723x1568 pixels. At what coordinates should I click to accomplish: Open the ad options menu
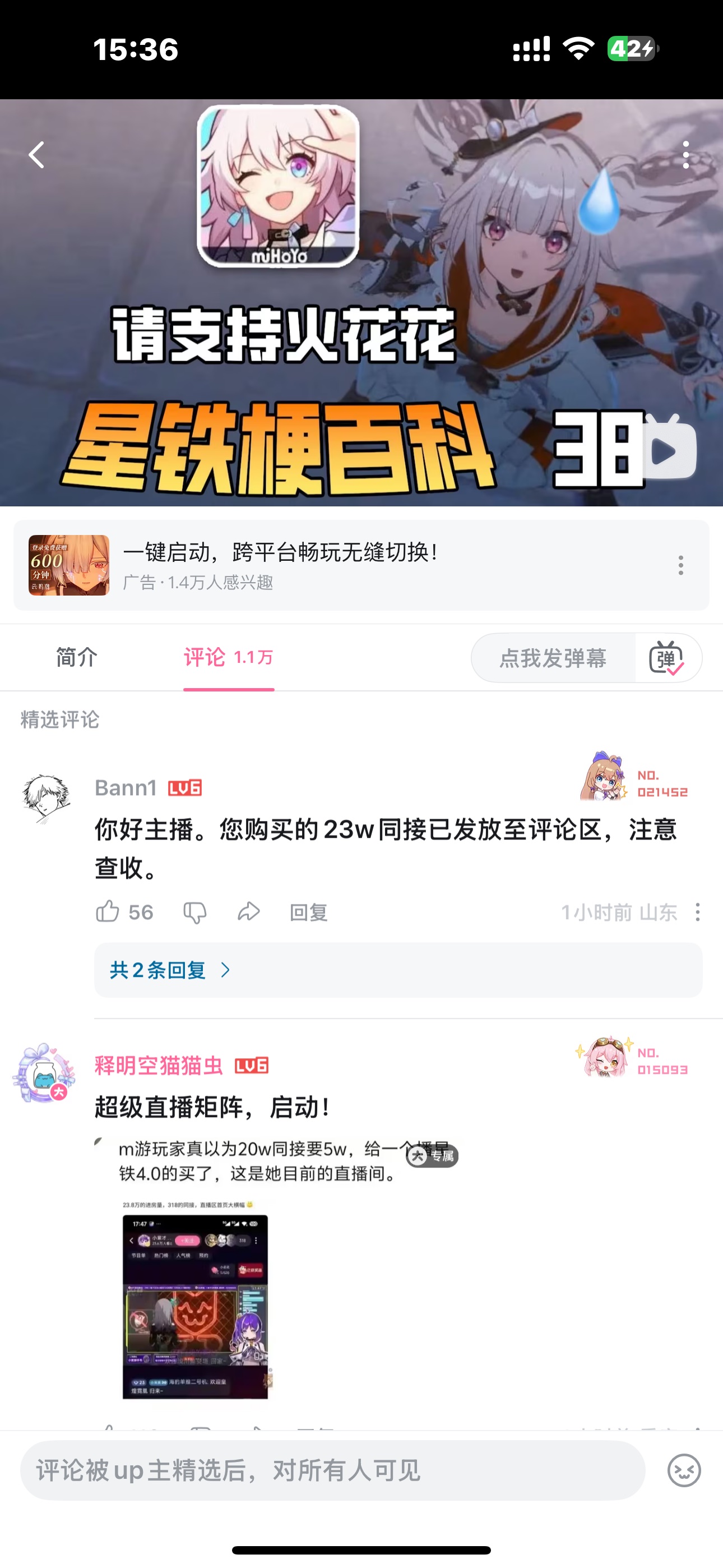[680, 565]
